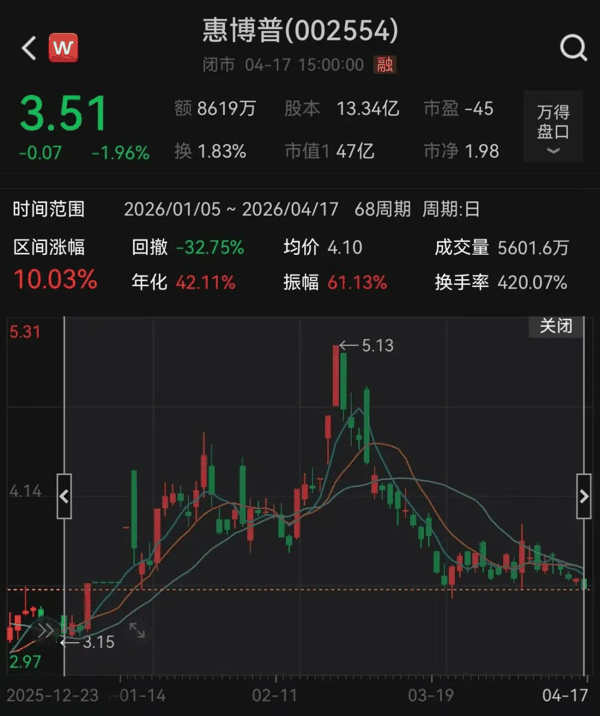Screen dimensions: 600x716
Task: Tap the right range handle arrow
Action: point(585,495)
